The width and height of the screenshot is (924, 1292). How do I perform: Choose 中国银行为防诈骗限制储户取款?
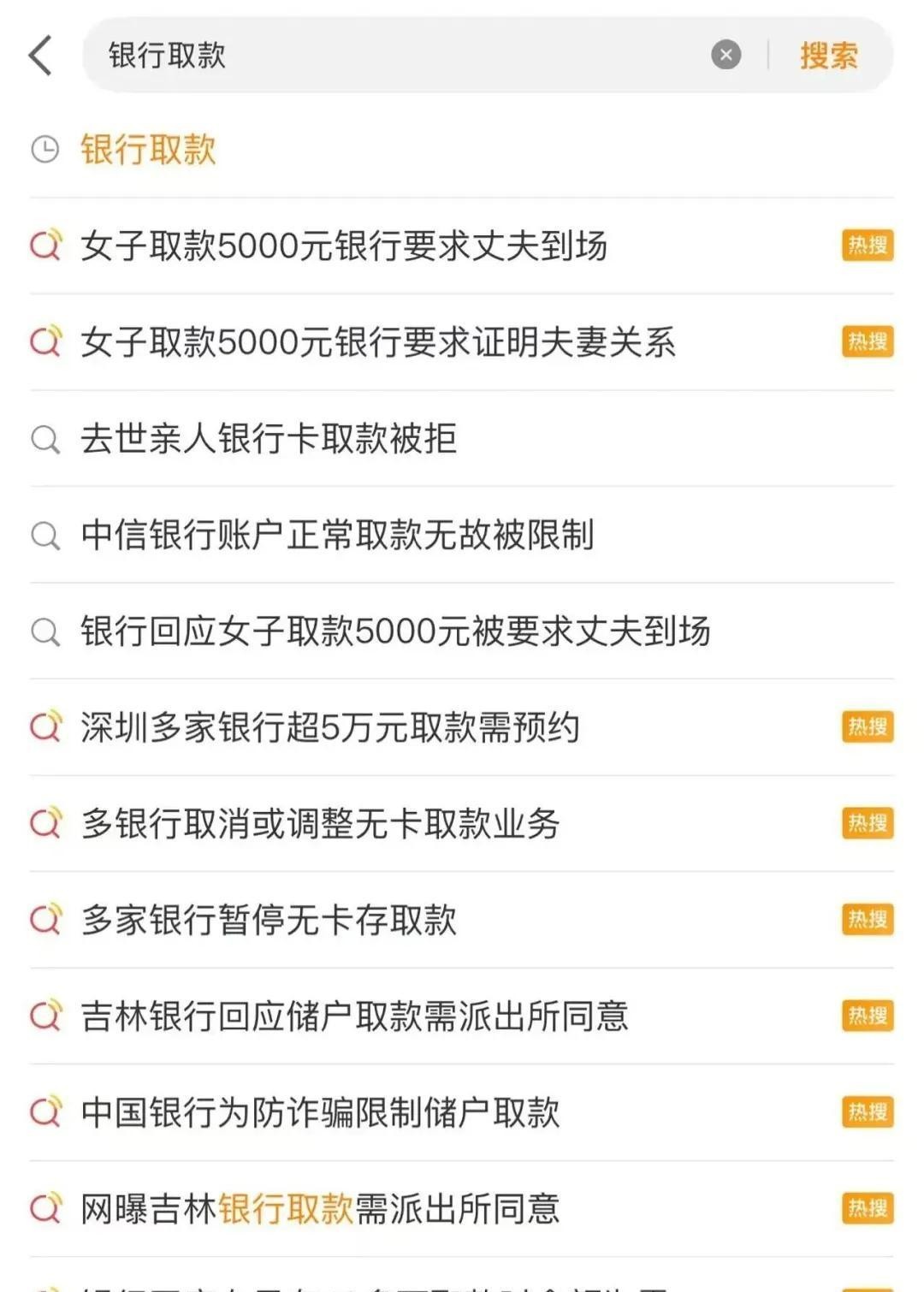click(320, 1113)
